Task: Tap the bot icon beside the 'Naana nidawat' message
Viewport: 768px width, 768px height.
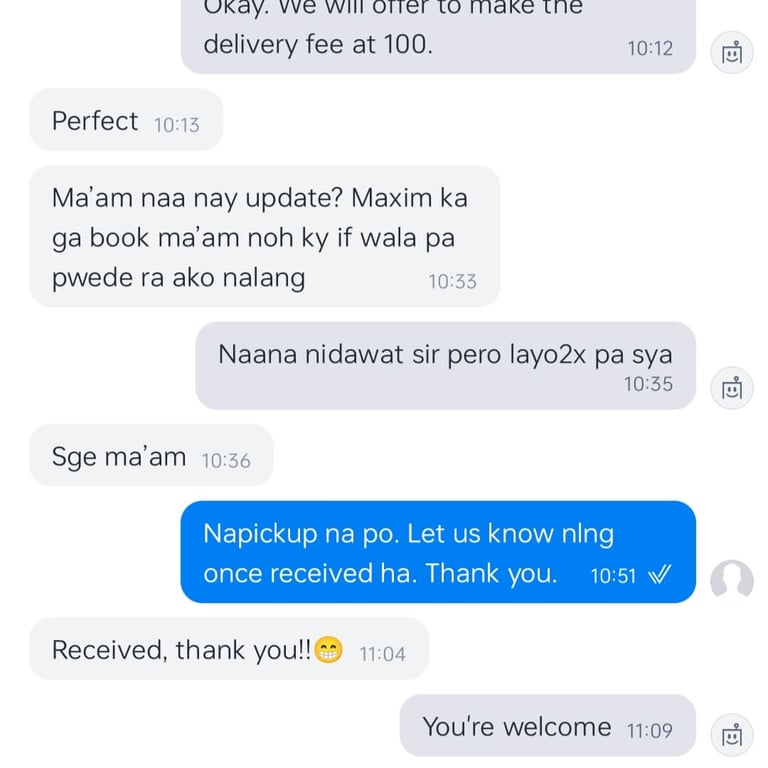Action: pos(731,387)
